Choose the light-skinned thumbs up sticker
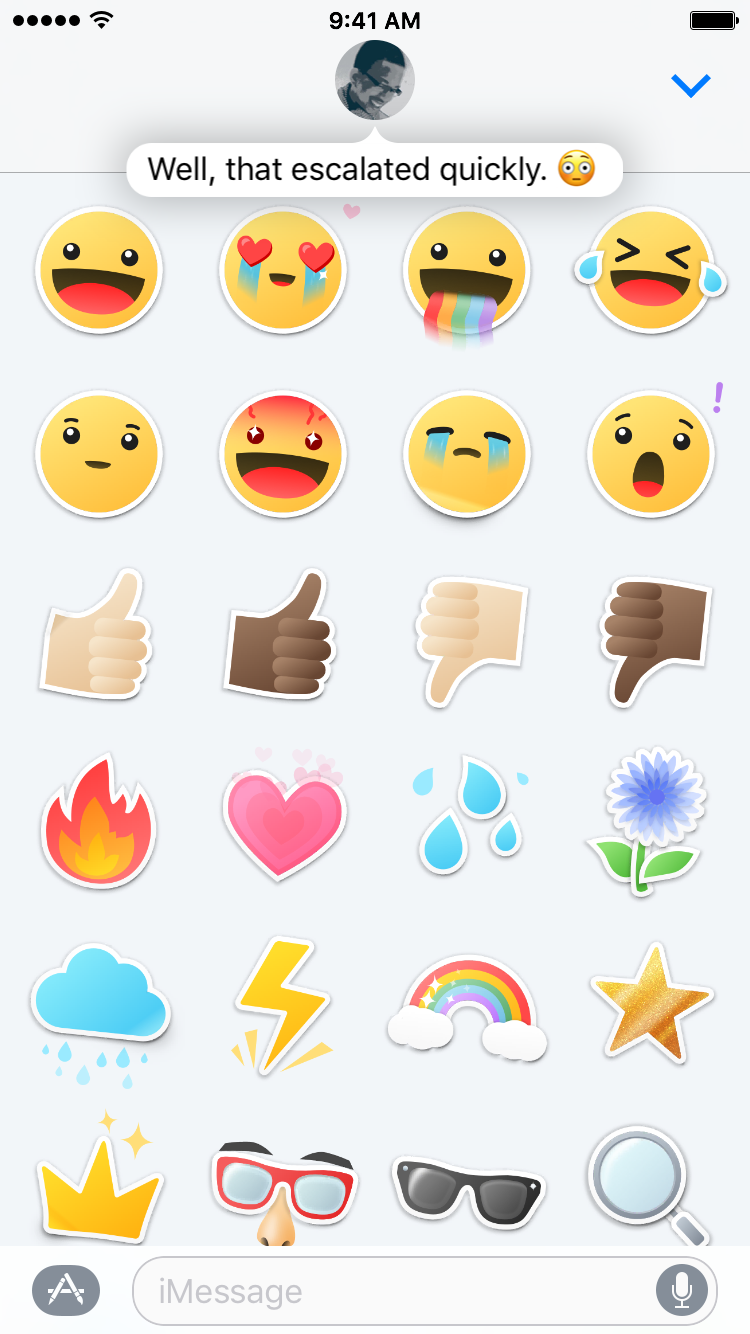This screenshot has width=750, height=1334. tap(99, 637)
